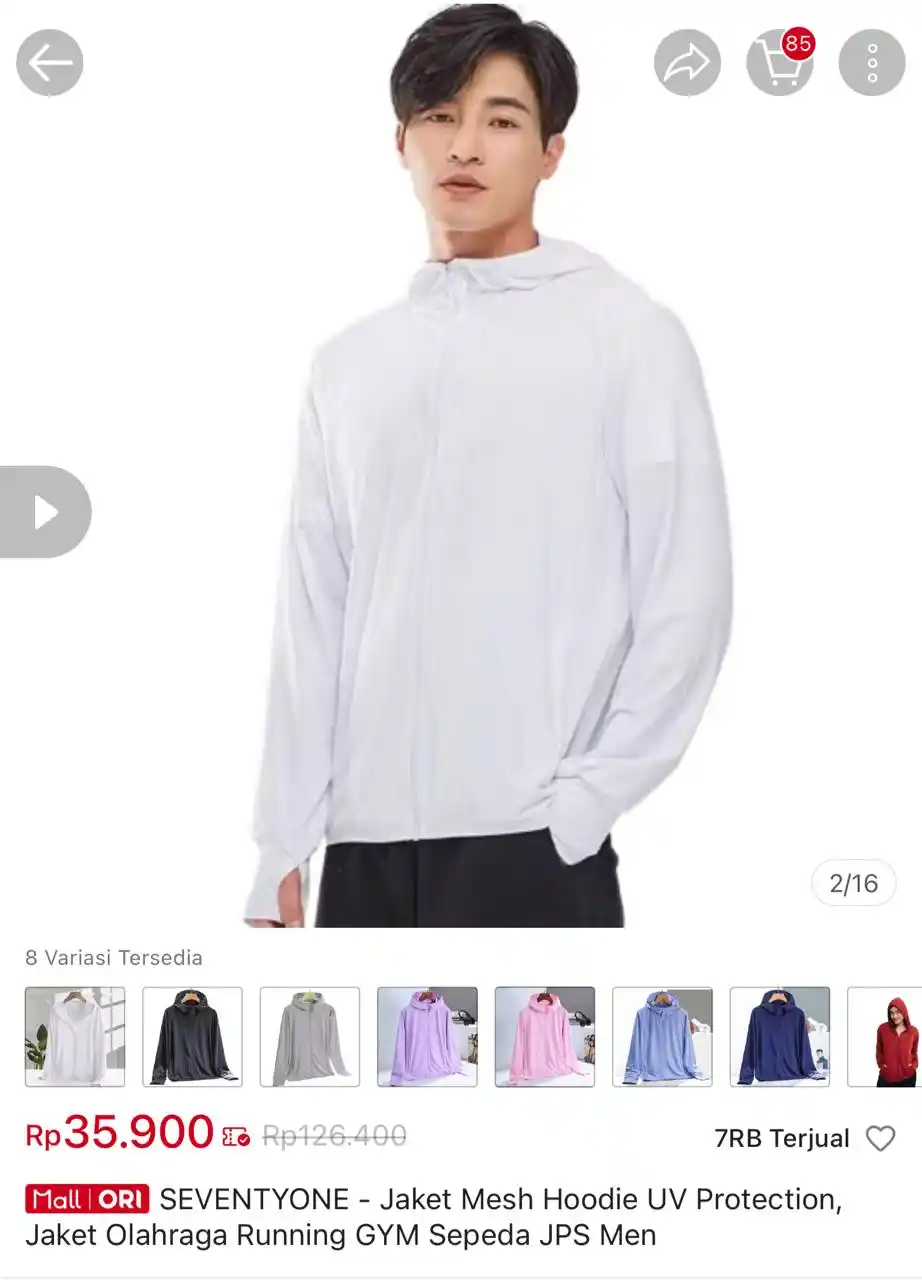
Task: Select the purple jacket variation
Action: click(427, 1036)
